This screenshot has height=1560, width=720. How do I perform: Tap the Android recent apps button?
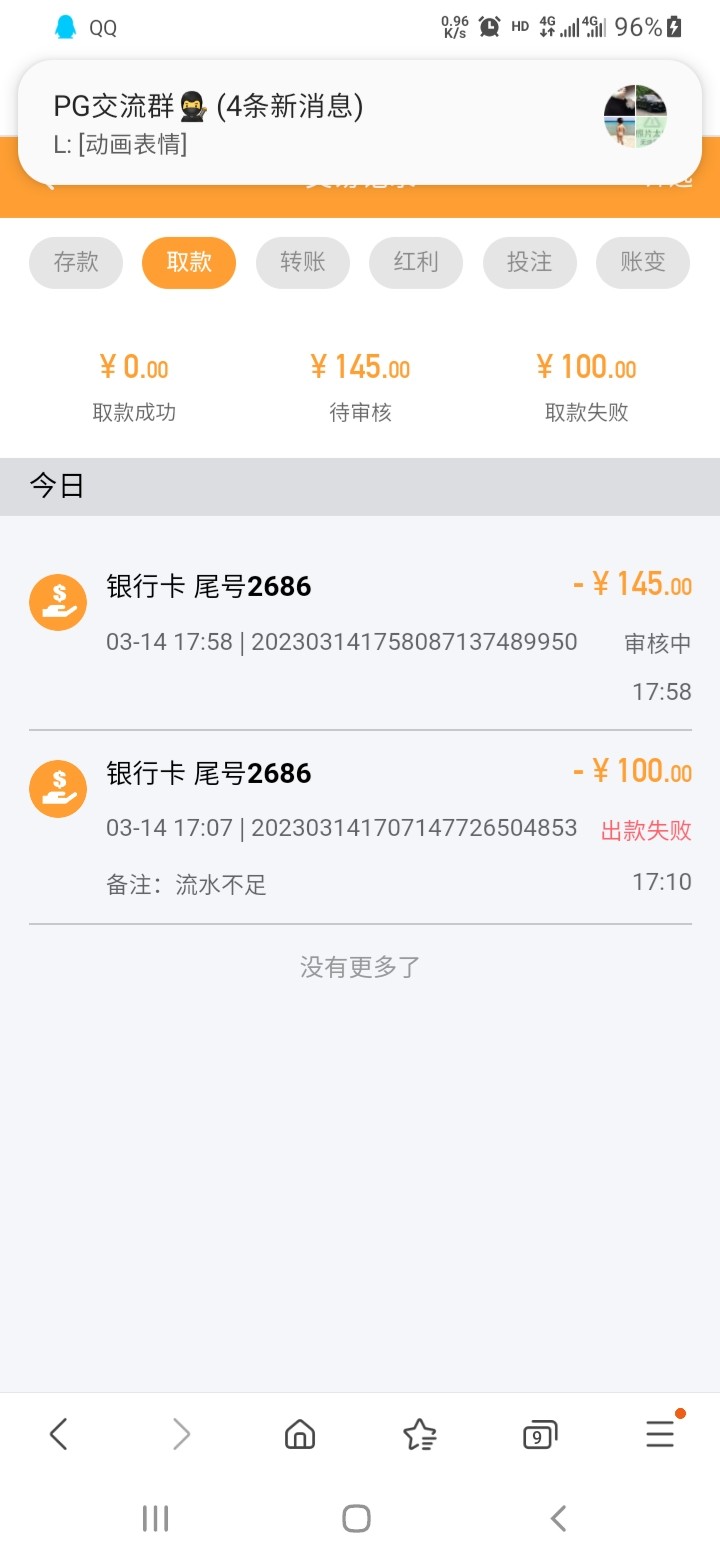155,1517
